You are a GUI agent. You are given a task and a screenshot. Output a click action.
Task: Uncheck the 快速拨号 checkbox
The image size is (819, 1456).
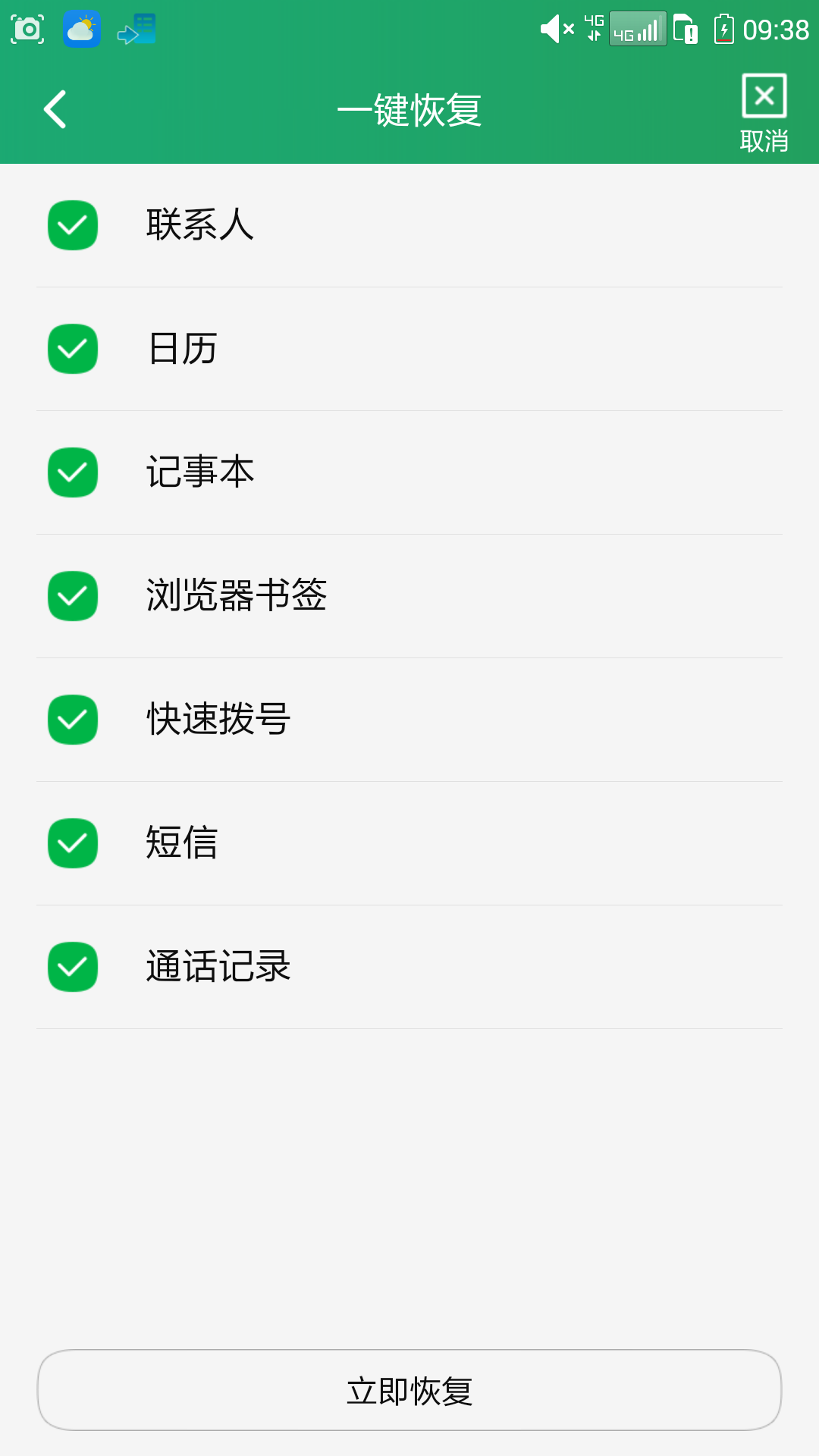(72, 720)
